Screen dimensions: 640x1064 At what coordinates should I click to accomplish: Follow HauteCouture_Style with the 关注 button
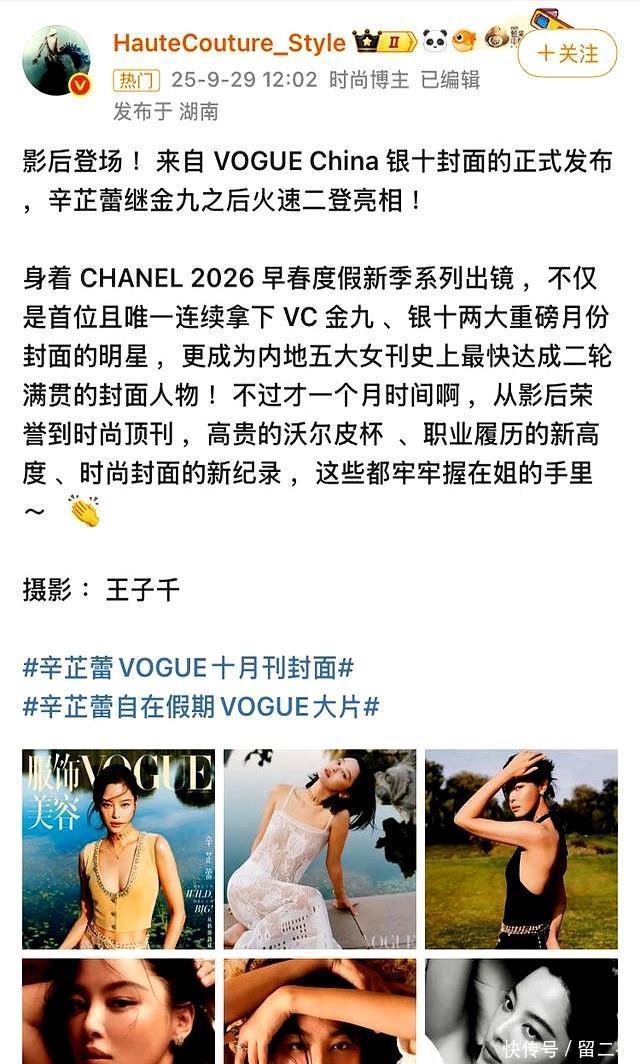click(567, 53)
